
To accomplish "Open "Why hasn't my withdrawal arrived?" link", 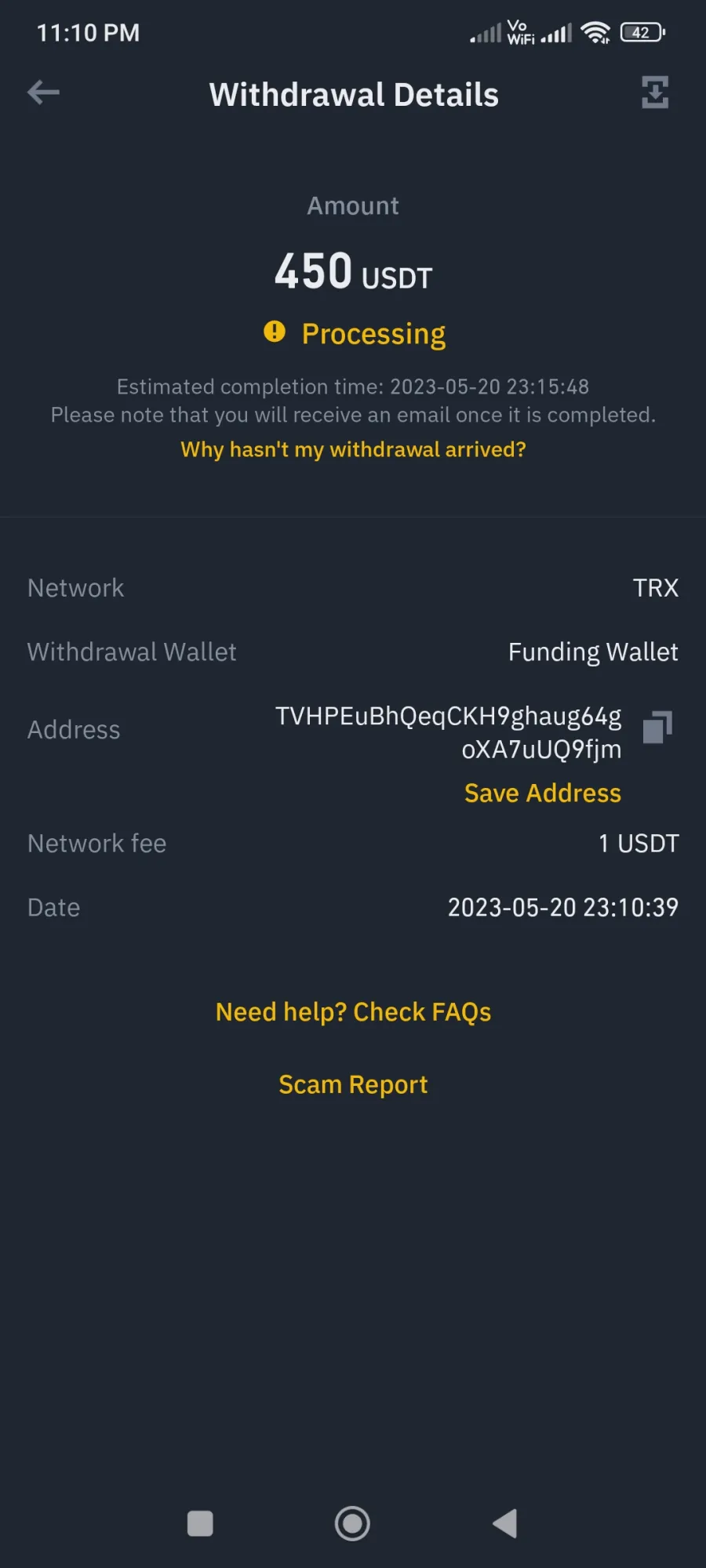I will pyautogui.click(x=353, y=449).
